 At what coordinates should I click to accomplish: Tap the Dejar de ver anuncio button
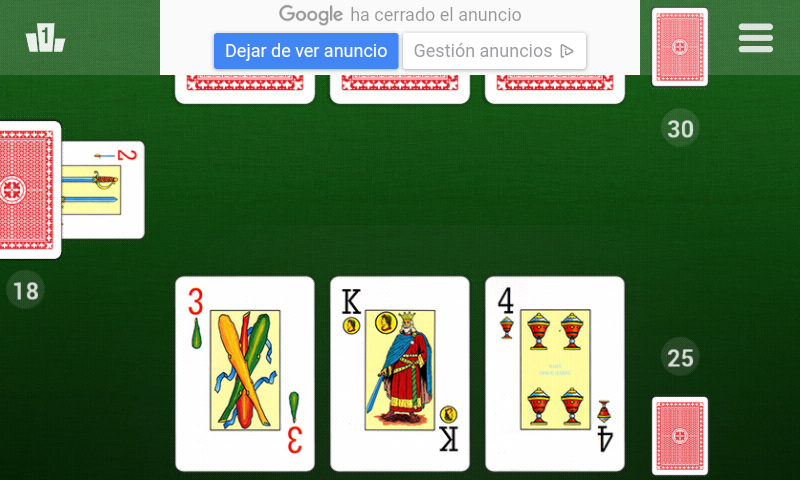[306, 51]
